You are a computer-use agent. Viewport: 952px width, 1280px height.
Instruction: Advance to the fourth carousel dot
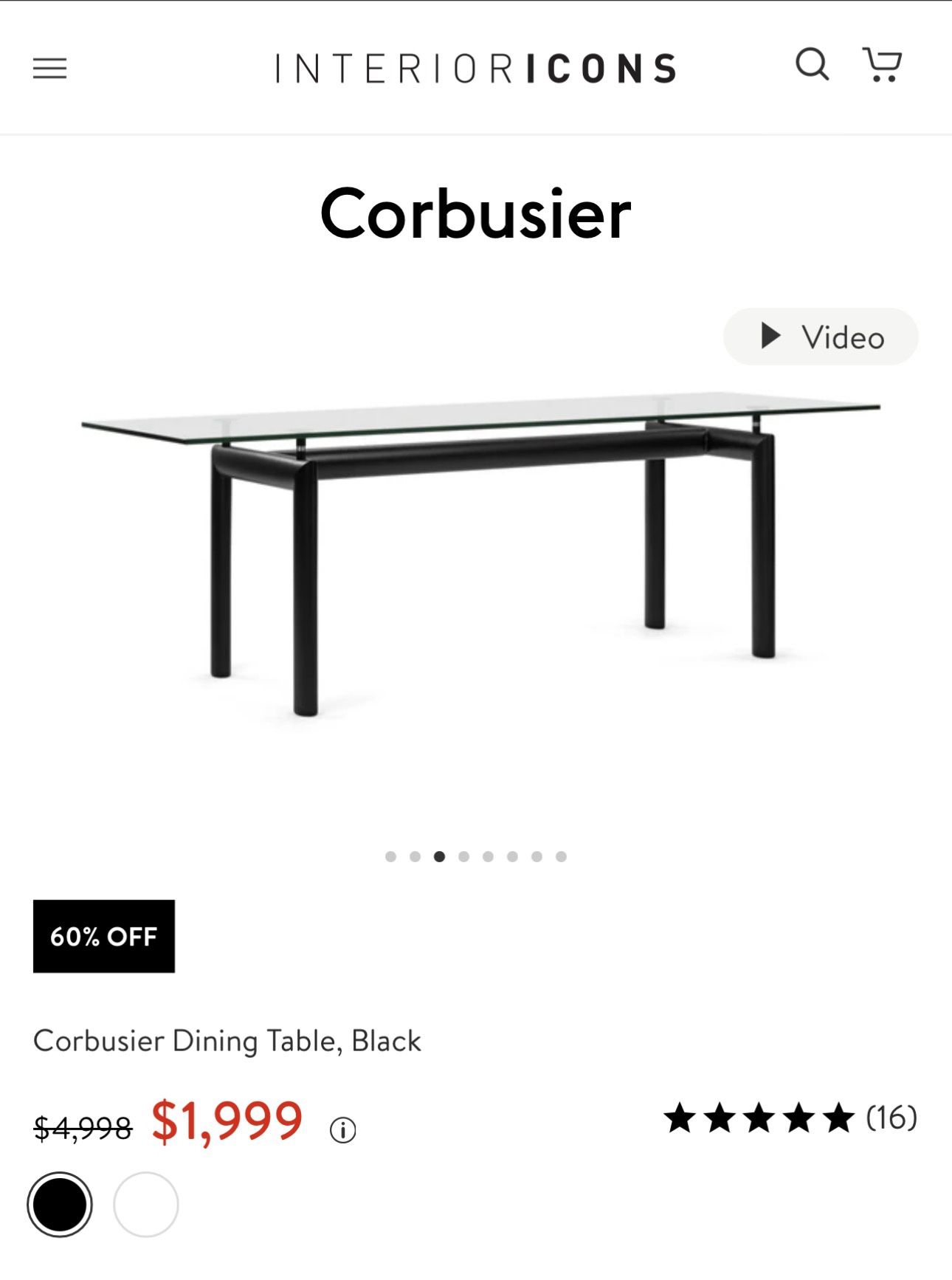(463, 856)
